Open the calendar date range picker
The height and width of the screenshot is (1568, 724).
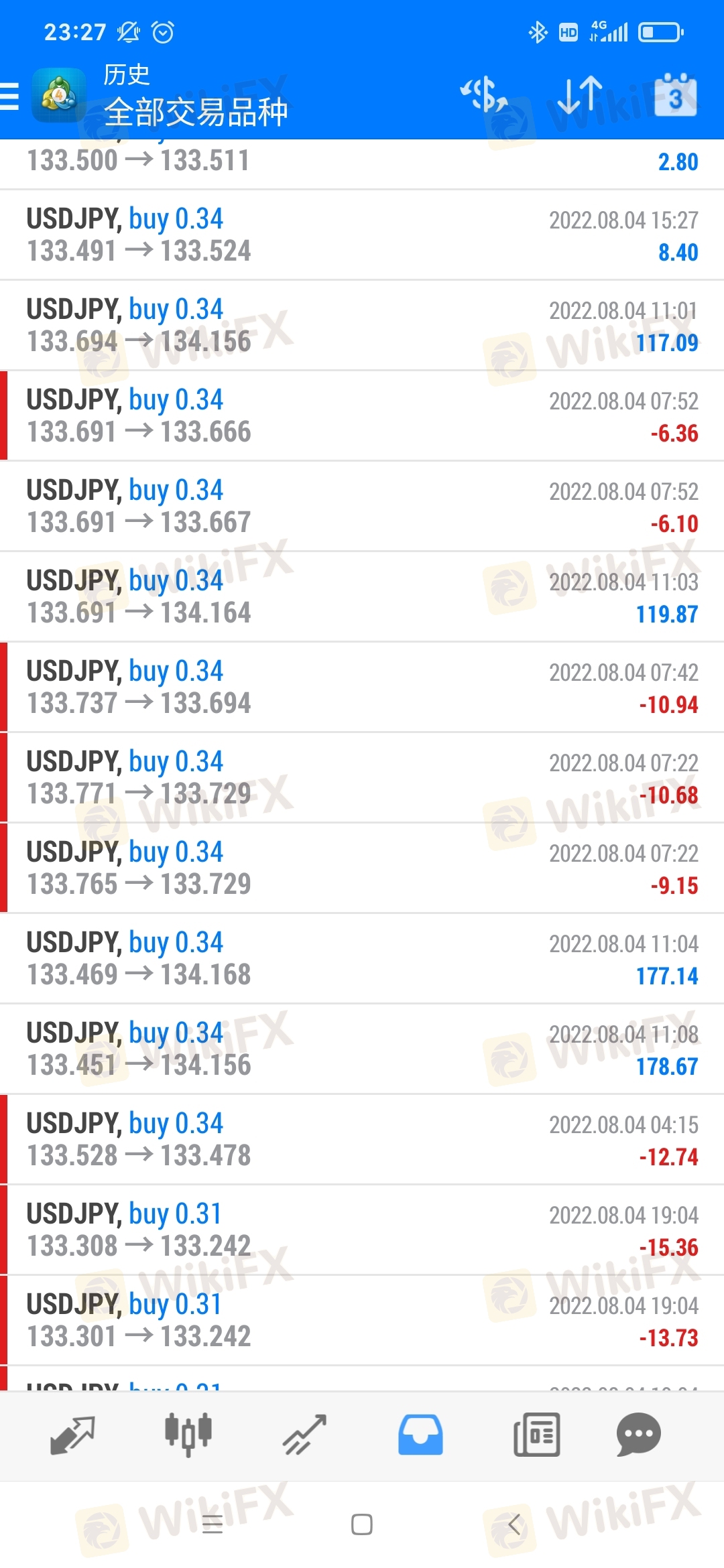click(x=675, y=94)
